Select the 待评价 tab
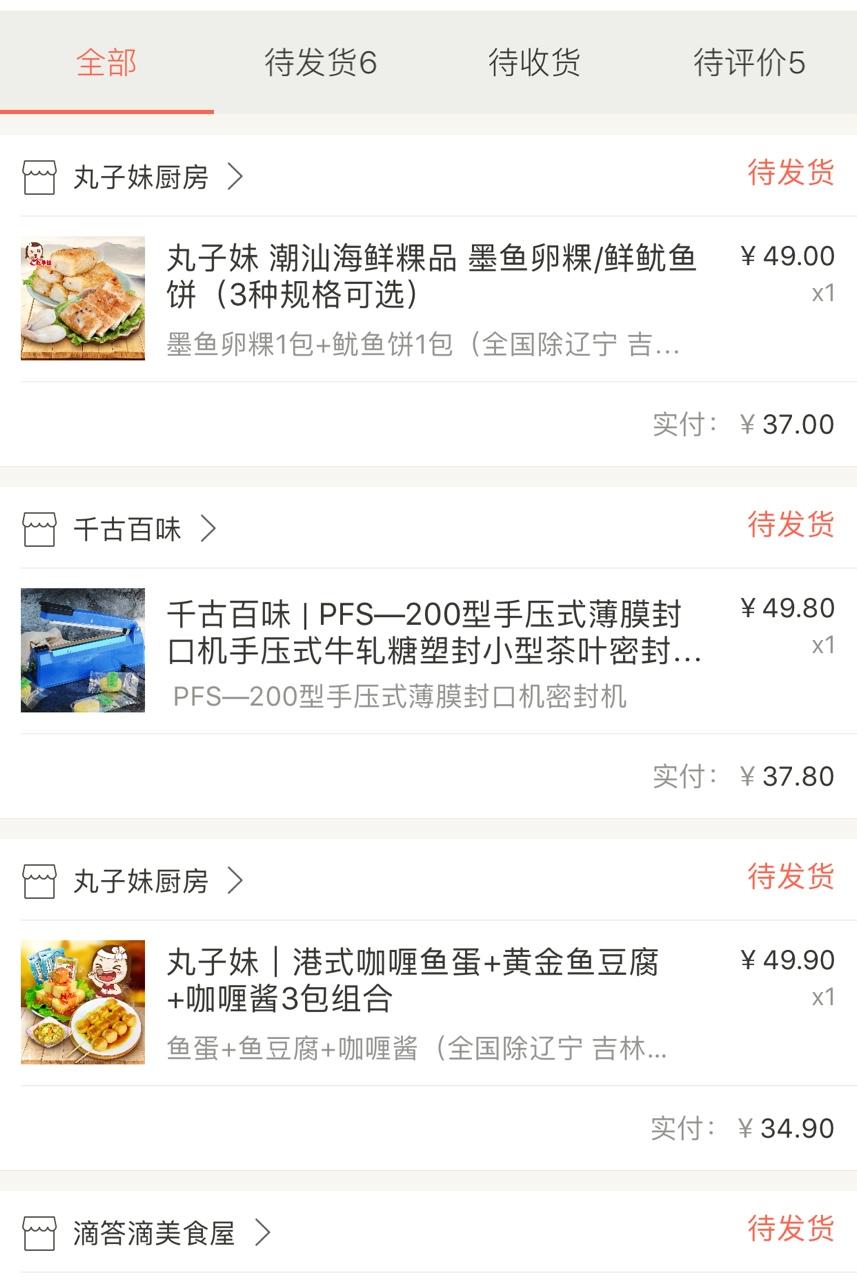 click(749, 63)
